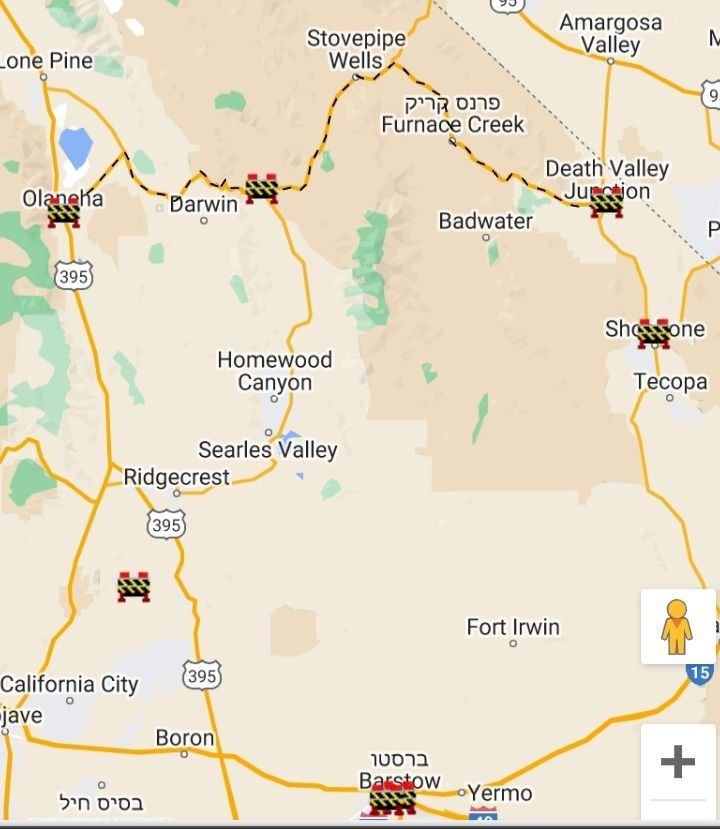
Task: Open the road closure marker at Olancha
Action: (x=63, y=212)
